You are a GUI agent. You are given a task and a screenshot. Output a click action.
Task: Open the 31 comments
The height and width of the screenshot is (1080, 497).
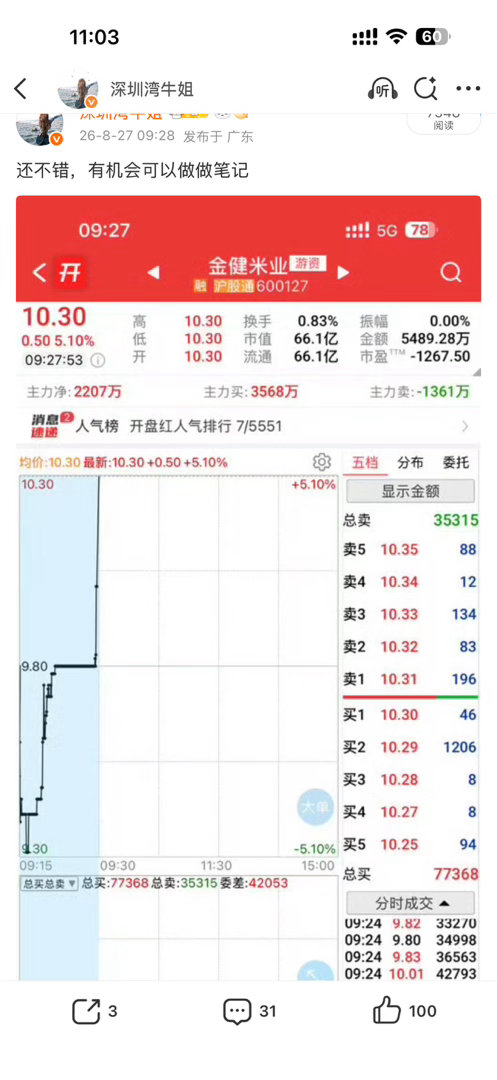coord(249,1011)
